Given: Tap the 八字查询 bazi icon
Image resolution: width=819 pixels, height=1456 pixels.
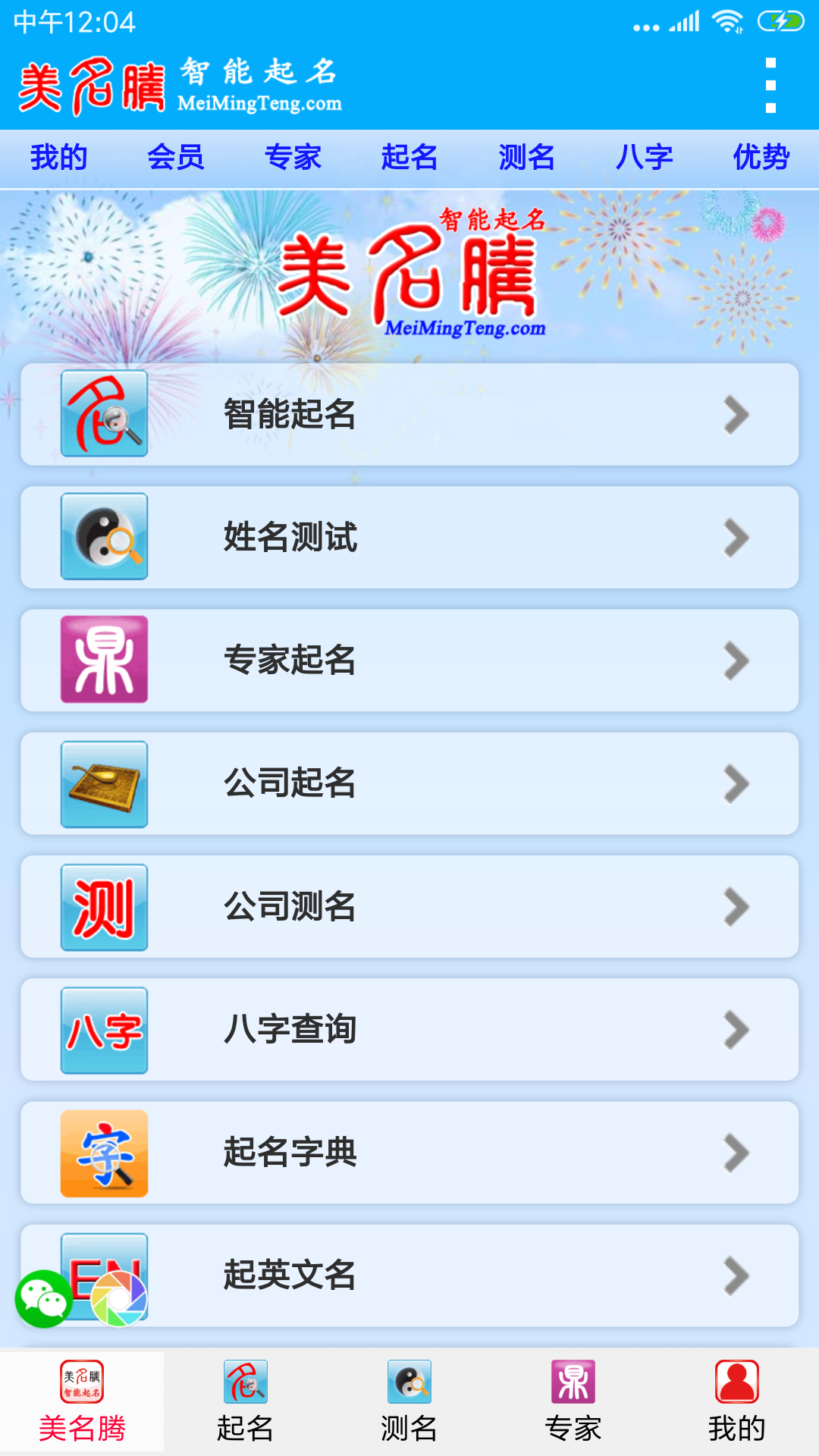Looking at the screenshot, I should tap(104, 1030).
